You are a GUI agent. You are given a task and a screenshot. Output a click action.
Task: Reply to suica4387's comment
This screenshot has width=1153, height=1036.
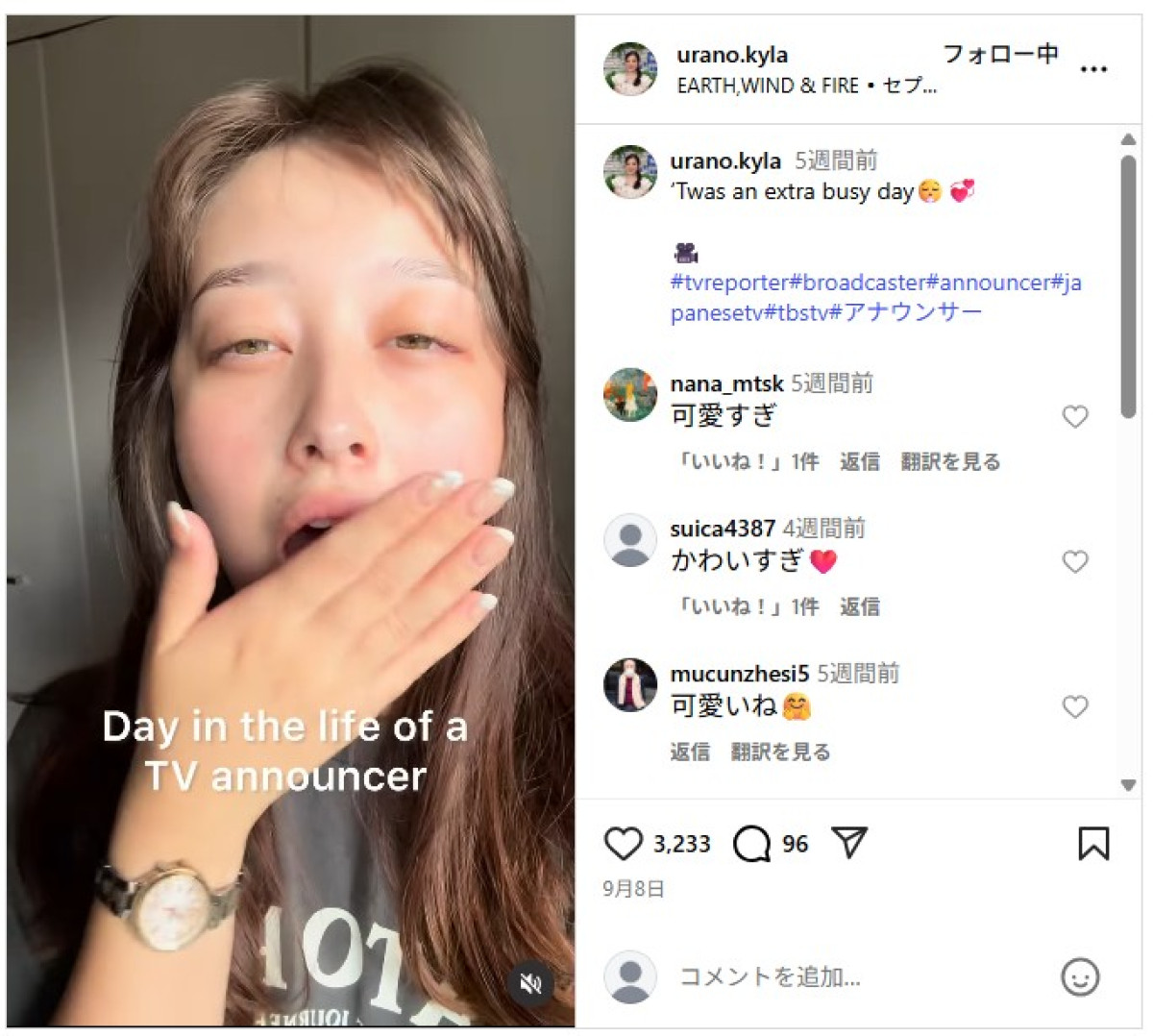tap(859, 607)
